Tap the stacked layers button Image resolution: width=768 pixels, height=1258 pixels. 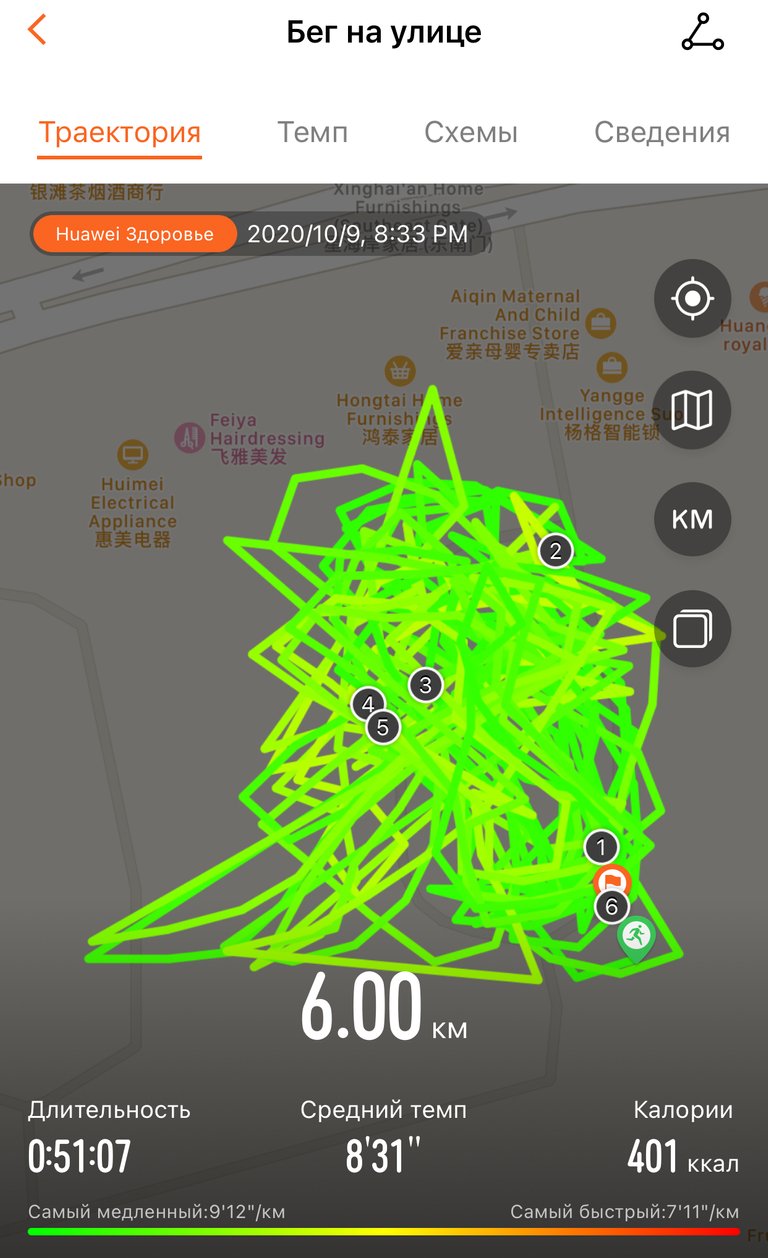click(693, 629)
